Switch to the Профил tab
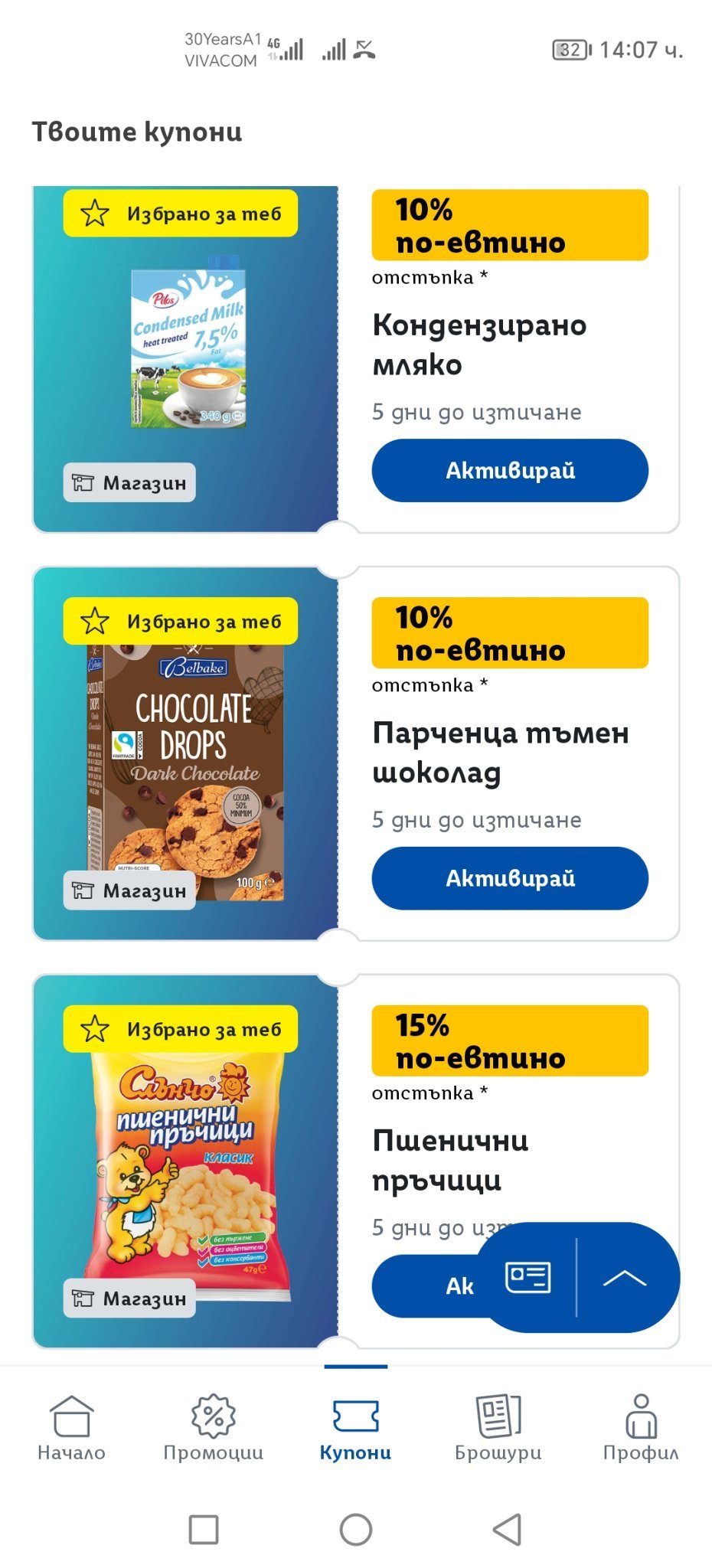Screen dimensions: 712x1568 point(641,1426)
